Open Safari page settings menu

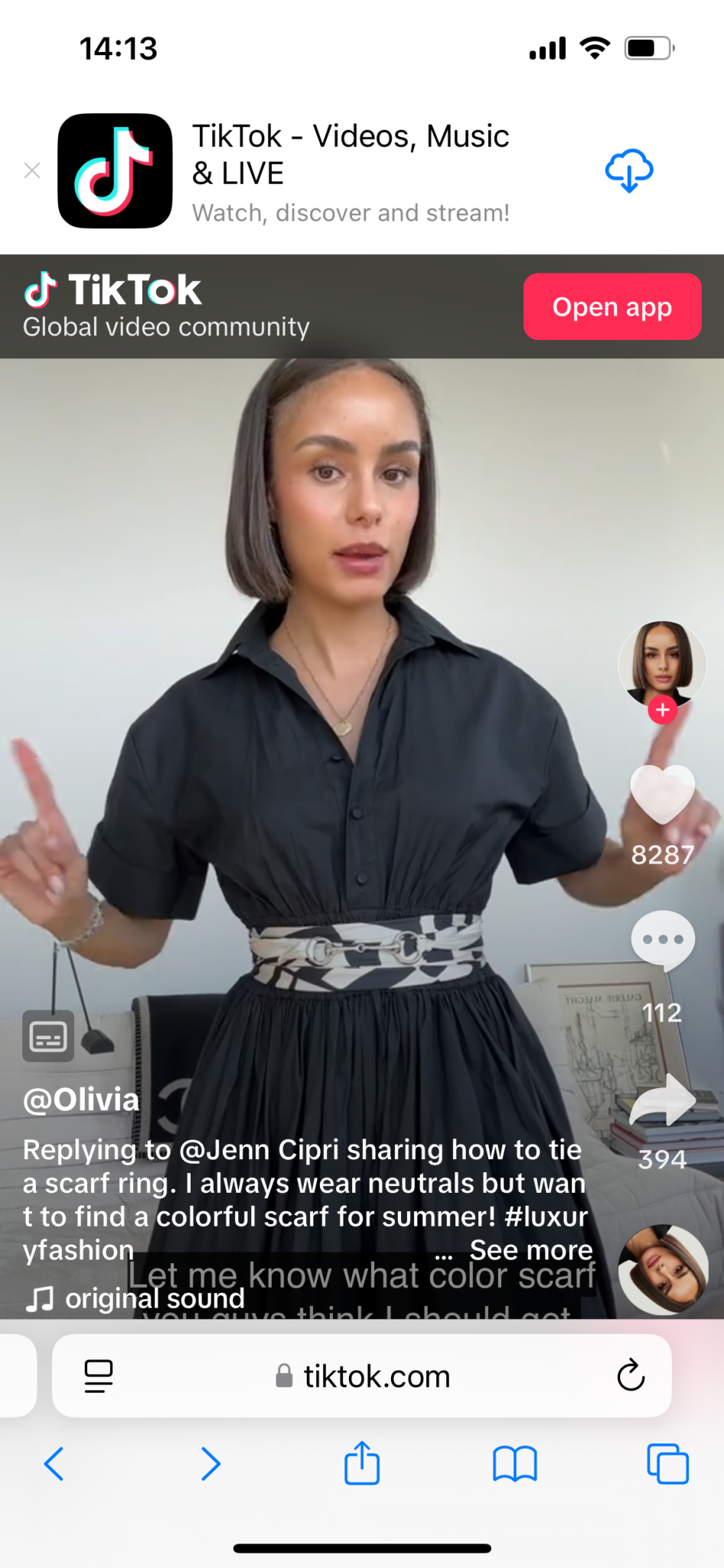[99, 1376]
